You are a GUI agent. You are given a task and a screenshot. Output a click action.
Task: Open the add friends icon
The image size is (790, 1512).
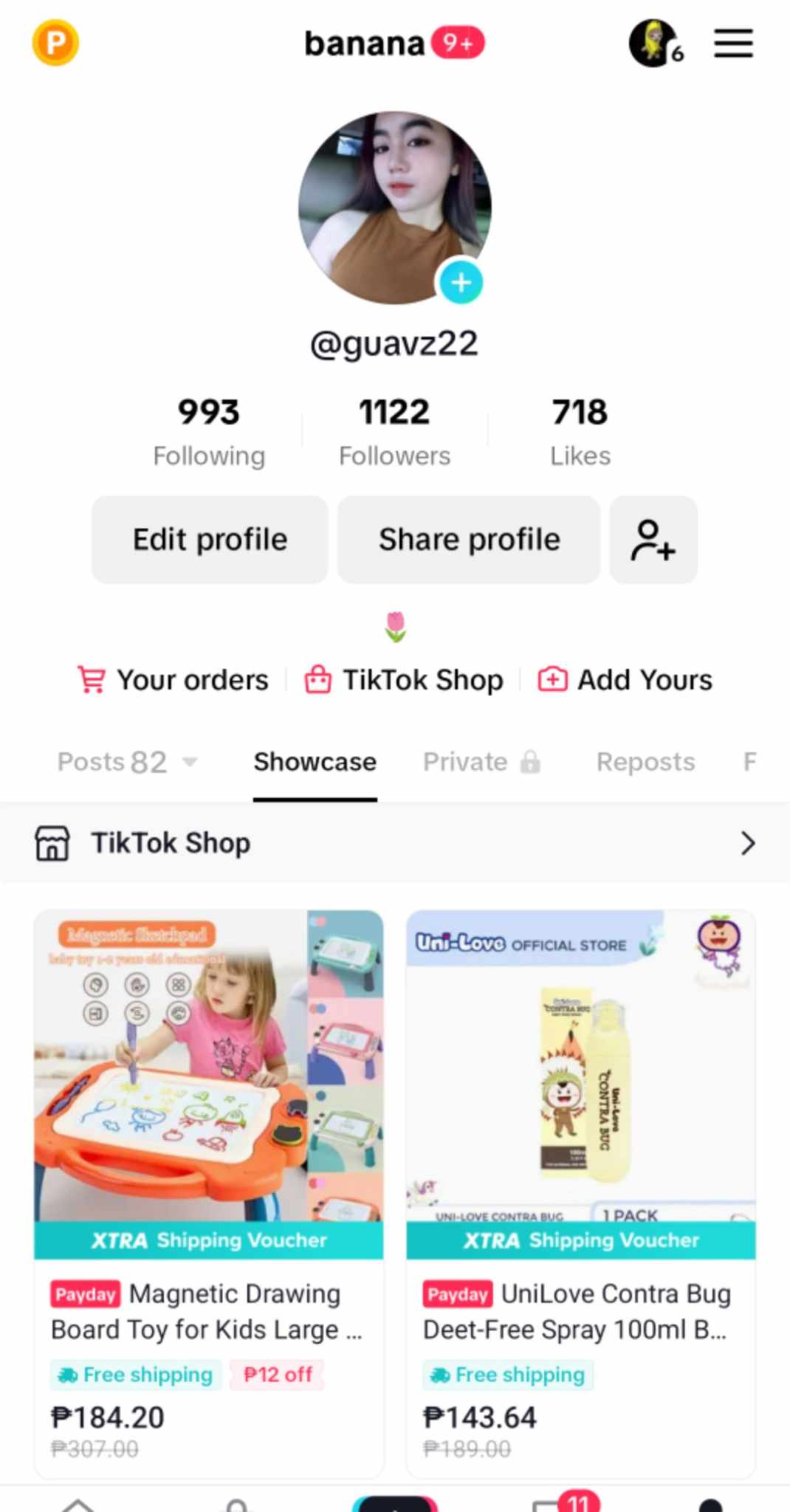(x=653, y=540)
